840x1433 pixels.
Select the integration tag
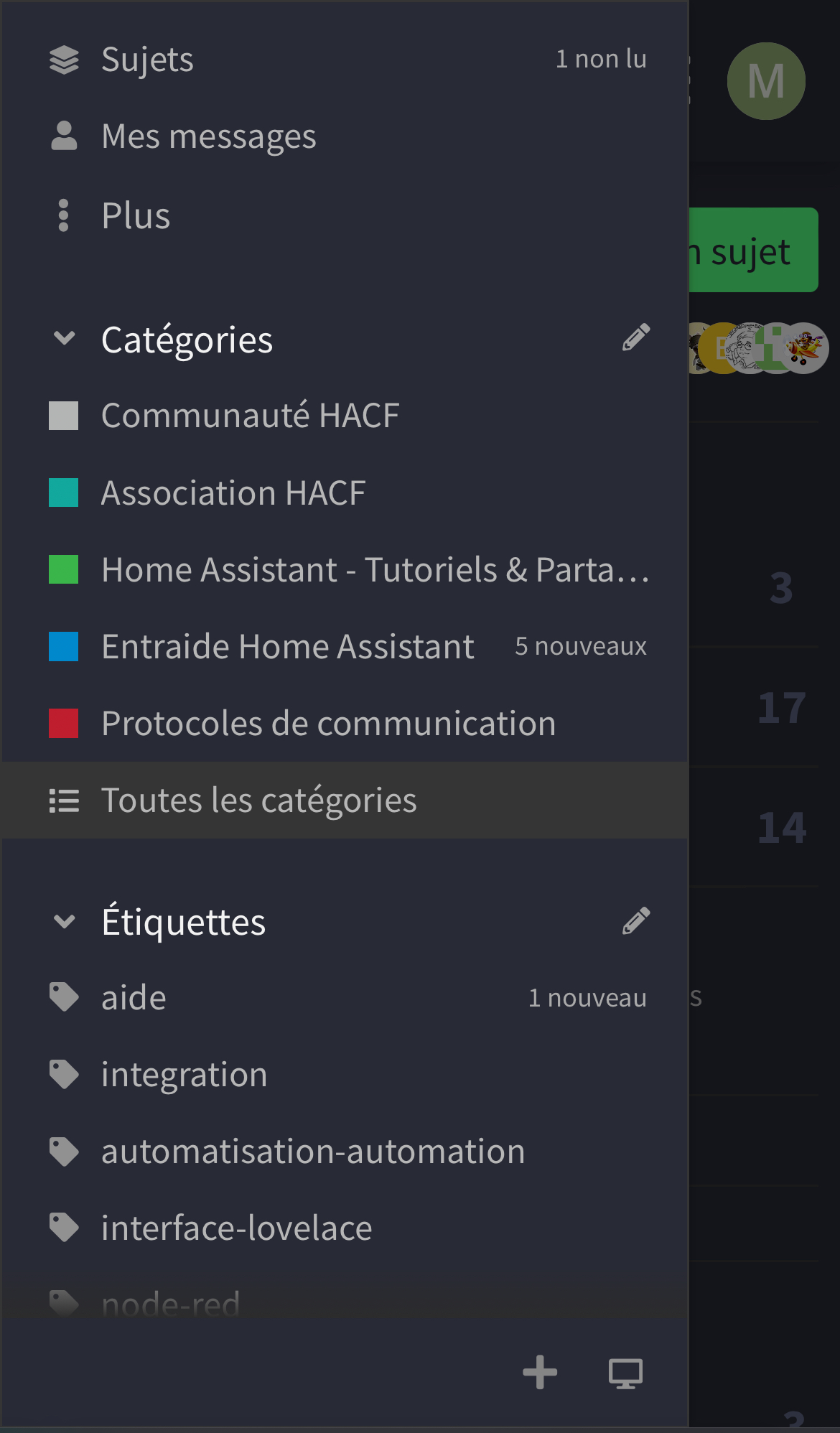pos(345,1075)
